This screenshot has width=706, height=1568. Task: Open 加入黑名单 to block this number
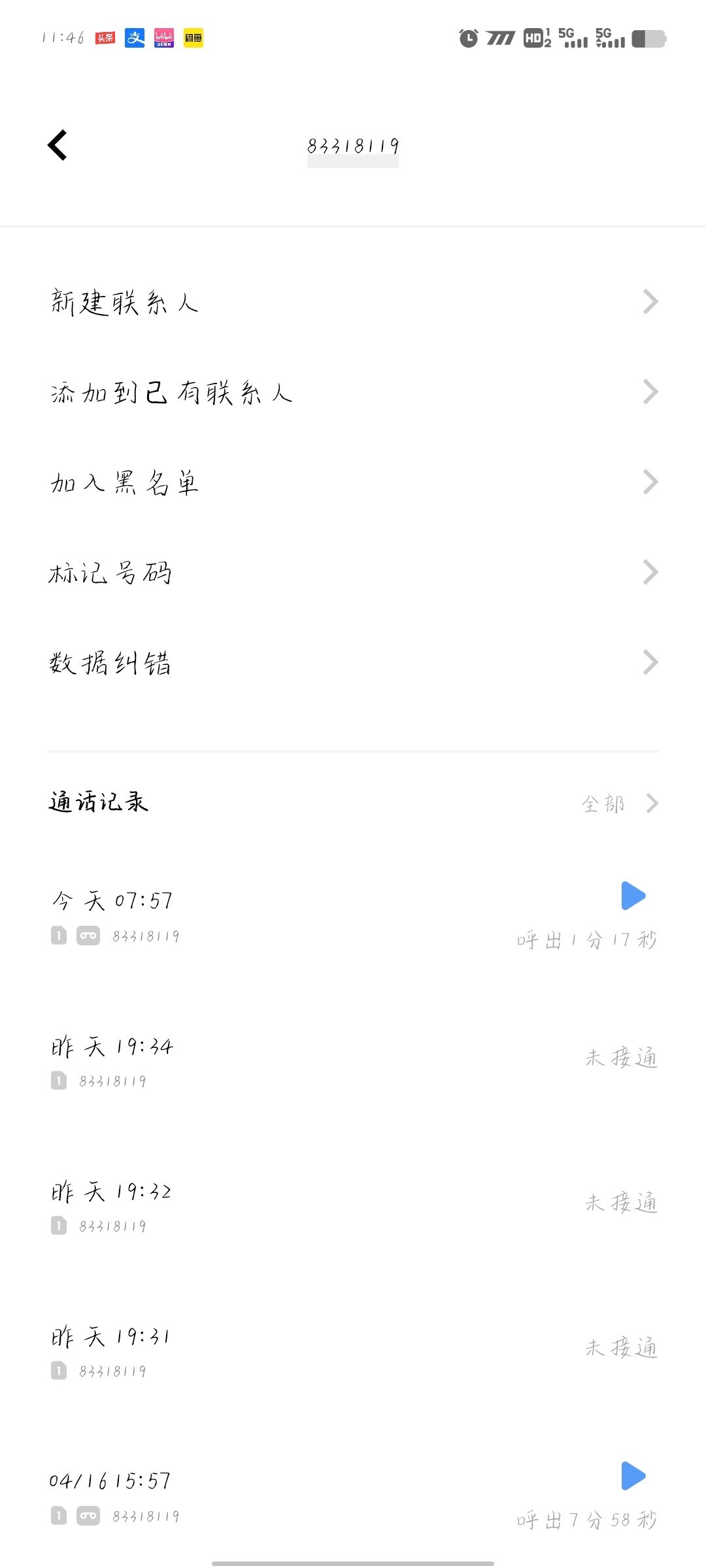[x=353, y=482]
